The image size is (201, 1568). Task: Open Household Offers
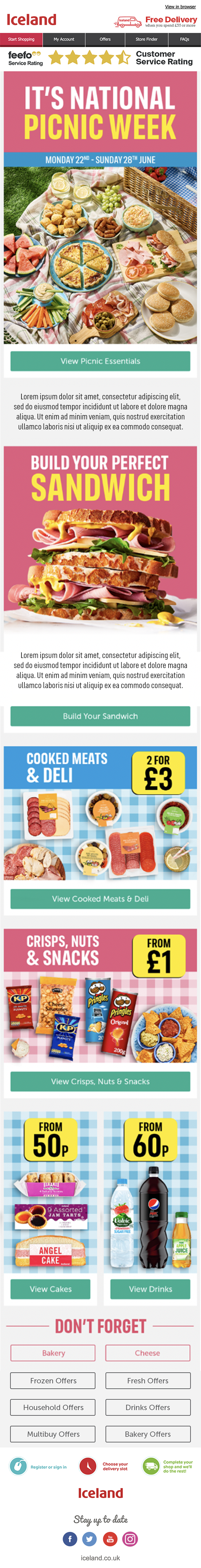coord(53,1407)
